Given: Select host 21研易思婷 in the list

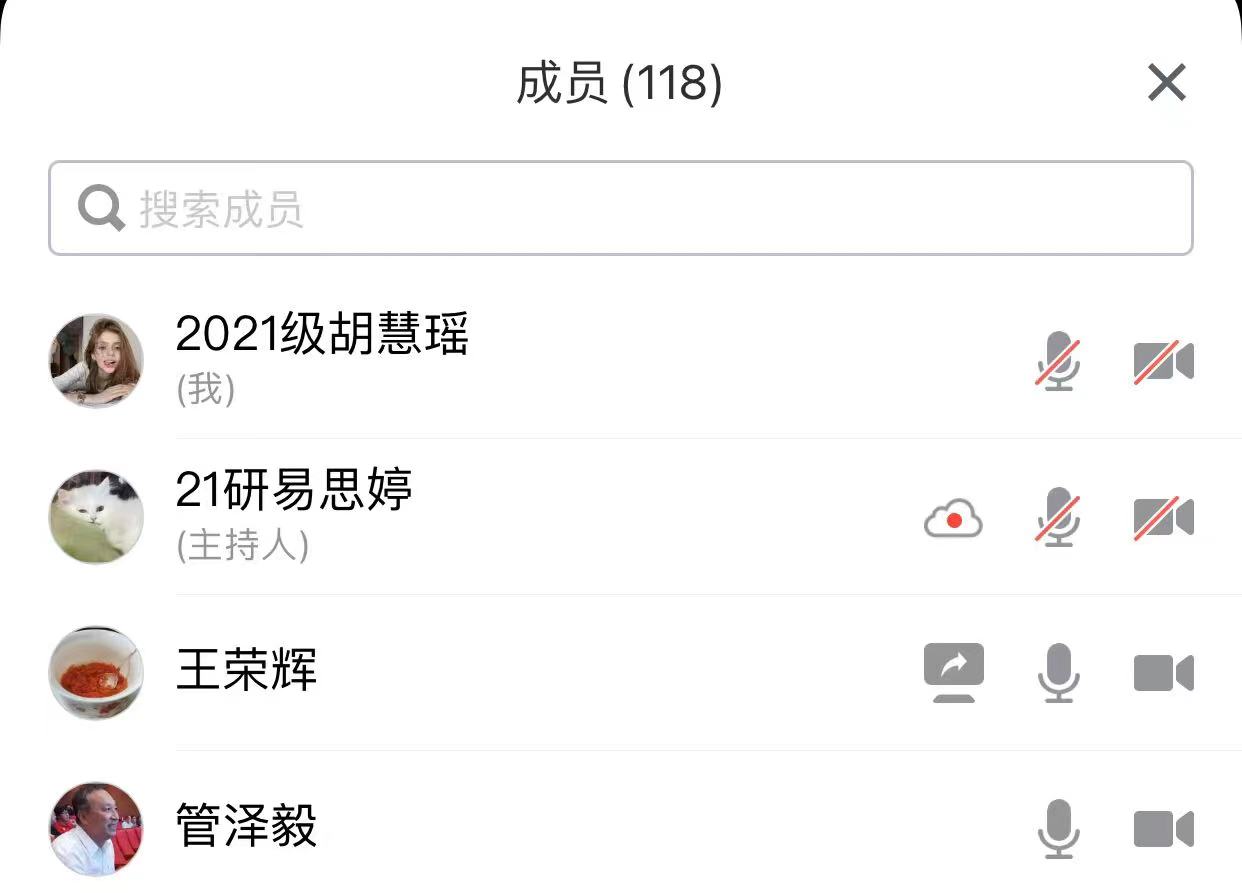Looking at the screenshot, I should [x=294, y=515].
